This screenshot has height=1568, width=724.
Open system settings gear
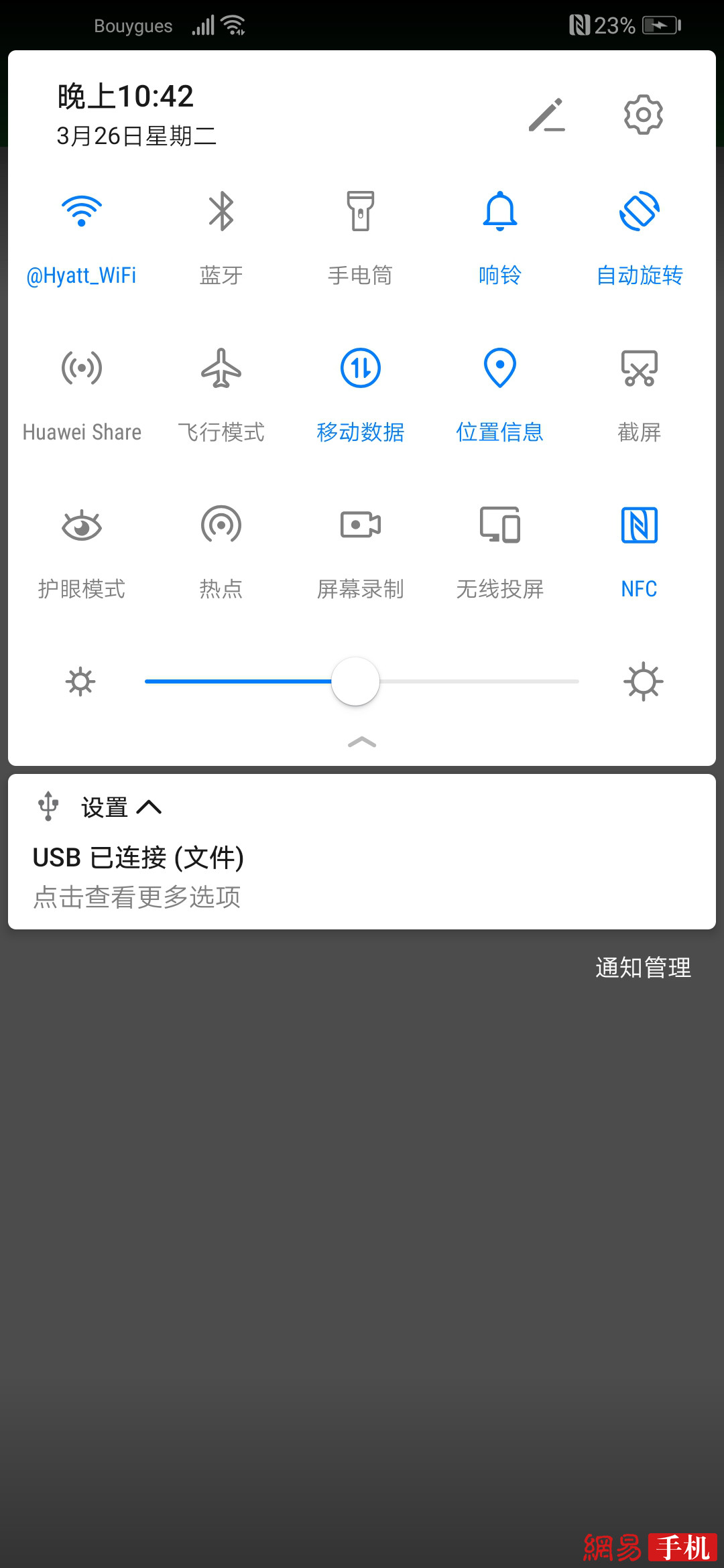coord(643,115)
